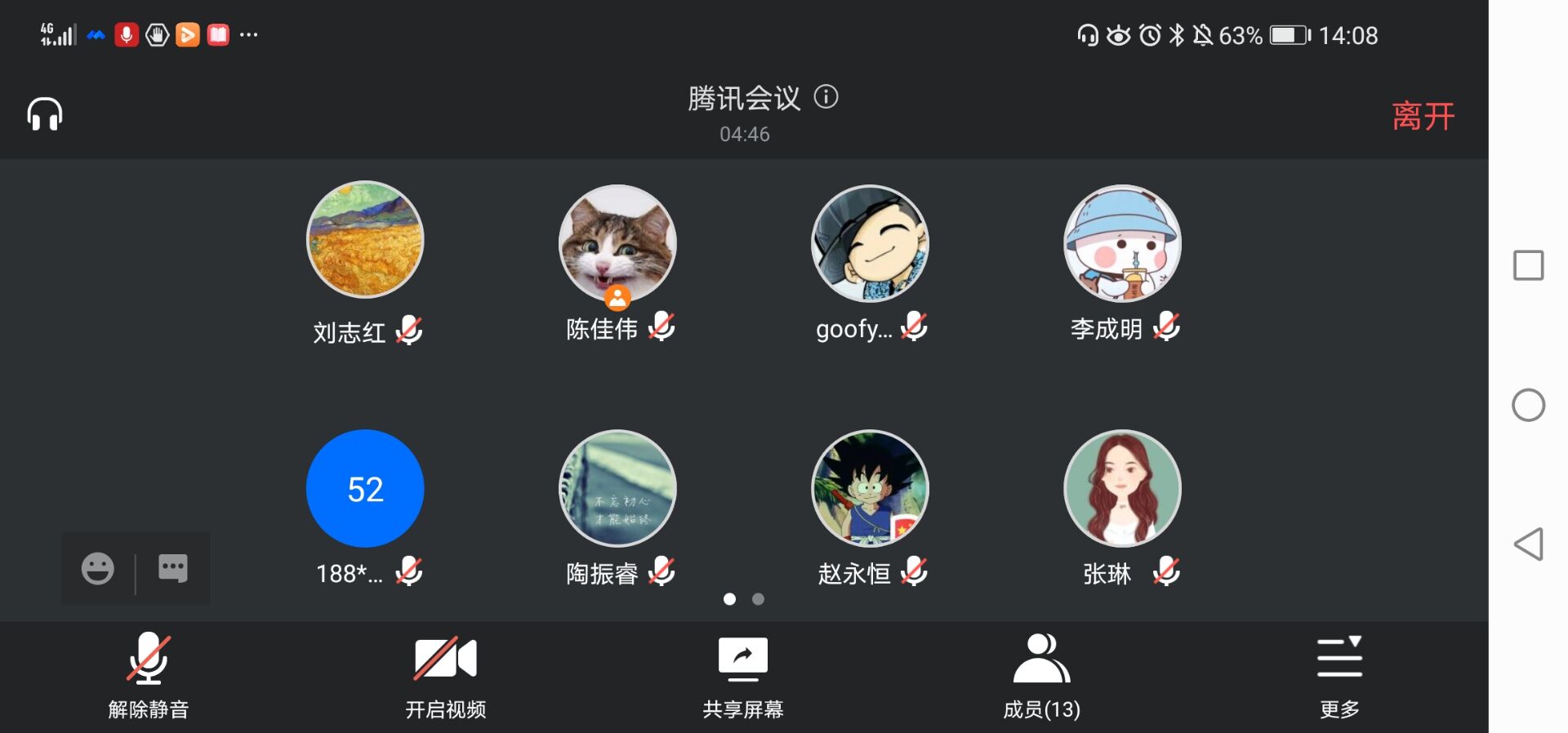Leave the meeting via 离开
Viewport: 1568px width, 733px height.
pyautogui.click(x=1423, y=116)
